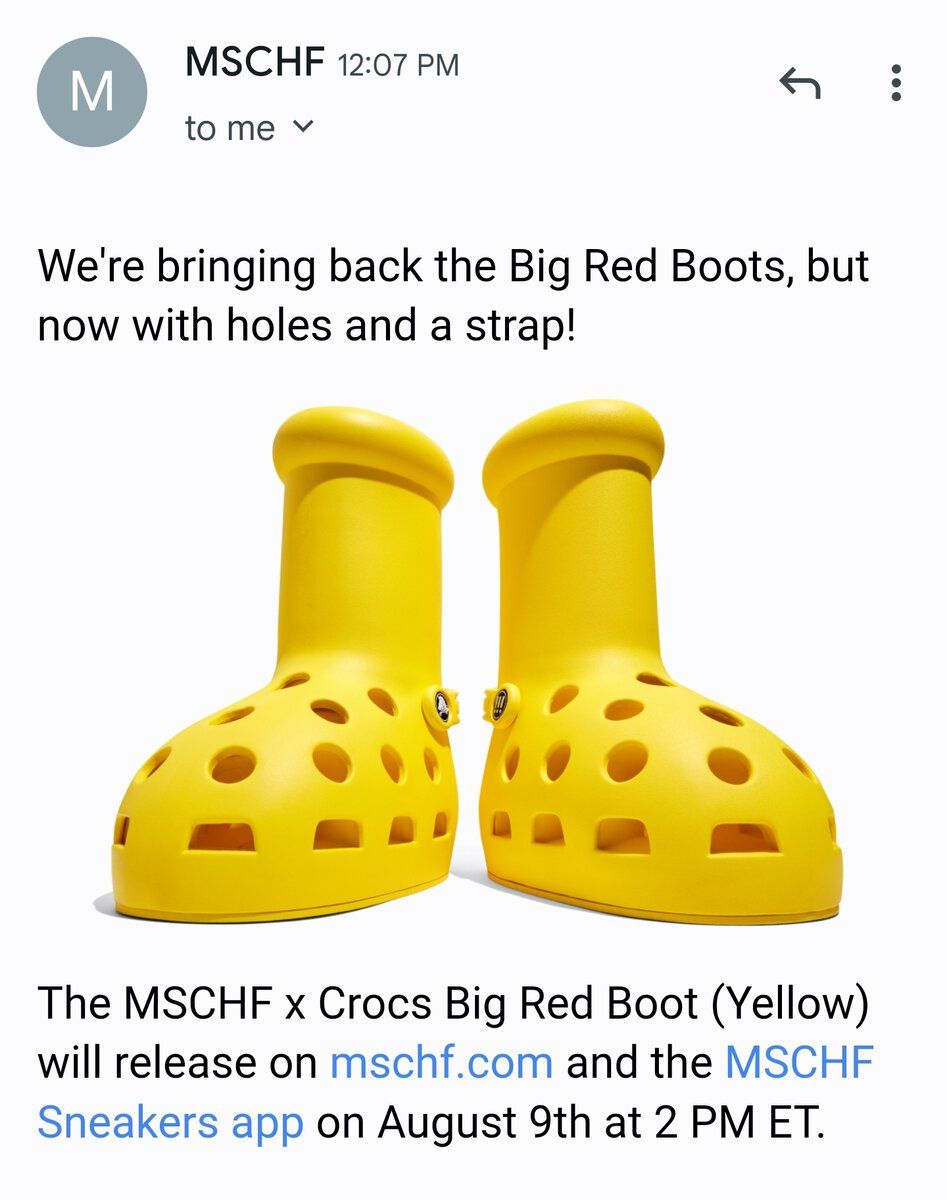Viewport: 947px width, 1200px height.
Task: Expand the 'to me' recipient details chevron
Action: pyautogui.click(x=305, y=127)
